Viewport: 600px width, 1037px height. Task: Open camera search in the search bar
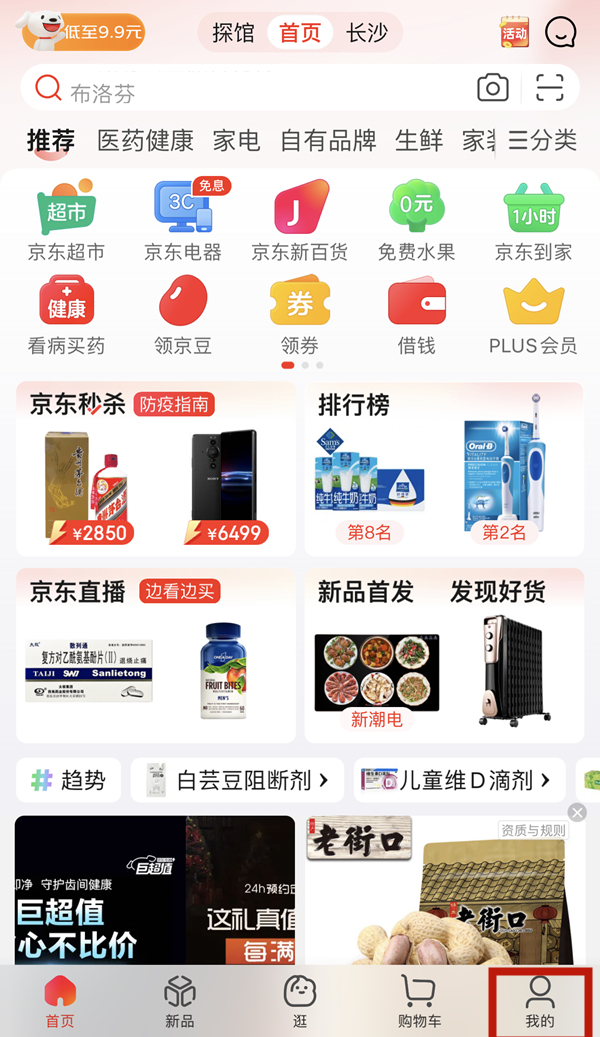(x=492, y=89)
